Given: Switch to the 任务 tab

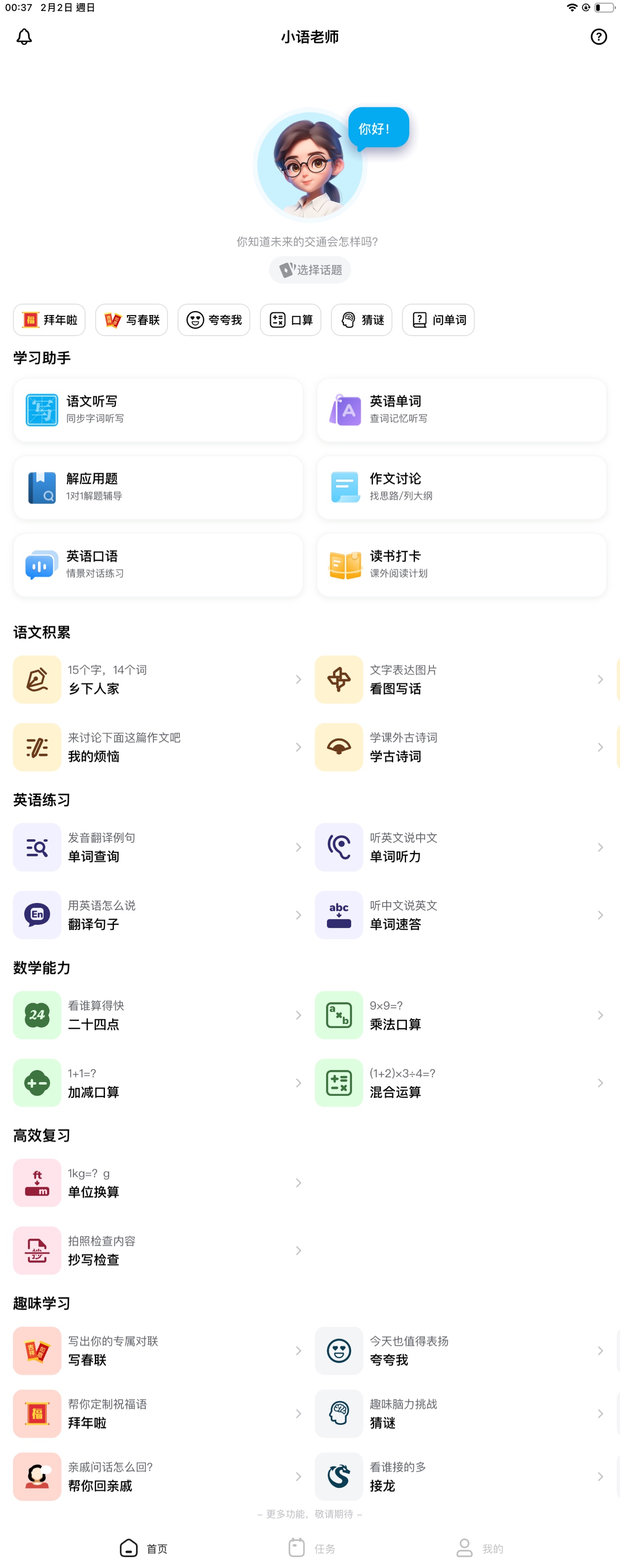Looking at the screenshot, I should pyautogui.click(x=311, y=1547).
